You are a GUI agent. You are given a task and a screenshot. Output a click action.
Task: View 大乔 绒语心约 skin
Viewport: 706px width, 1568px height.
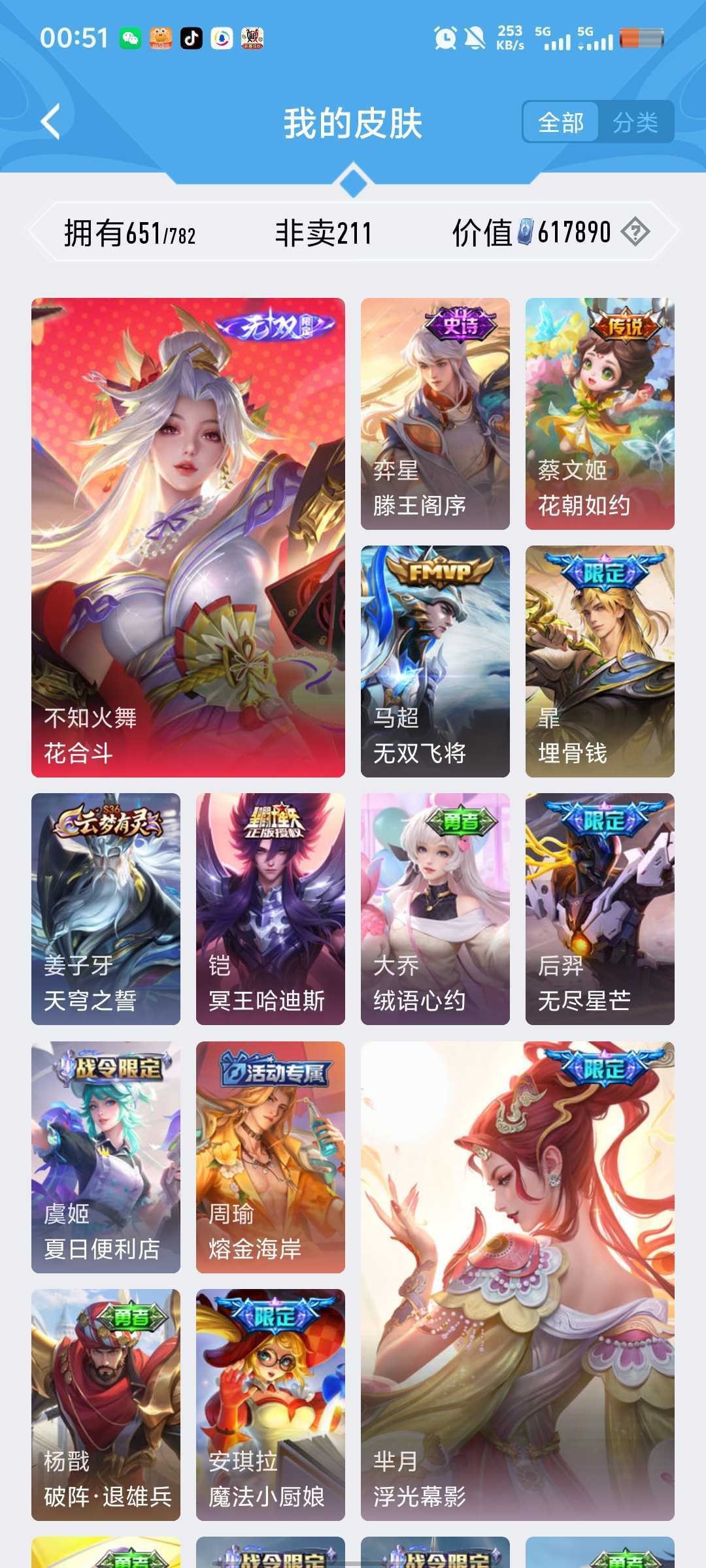tap(435, 909)
